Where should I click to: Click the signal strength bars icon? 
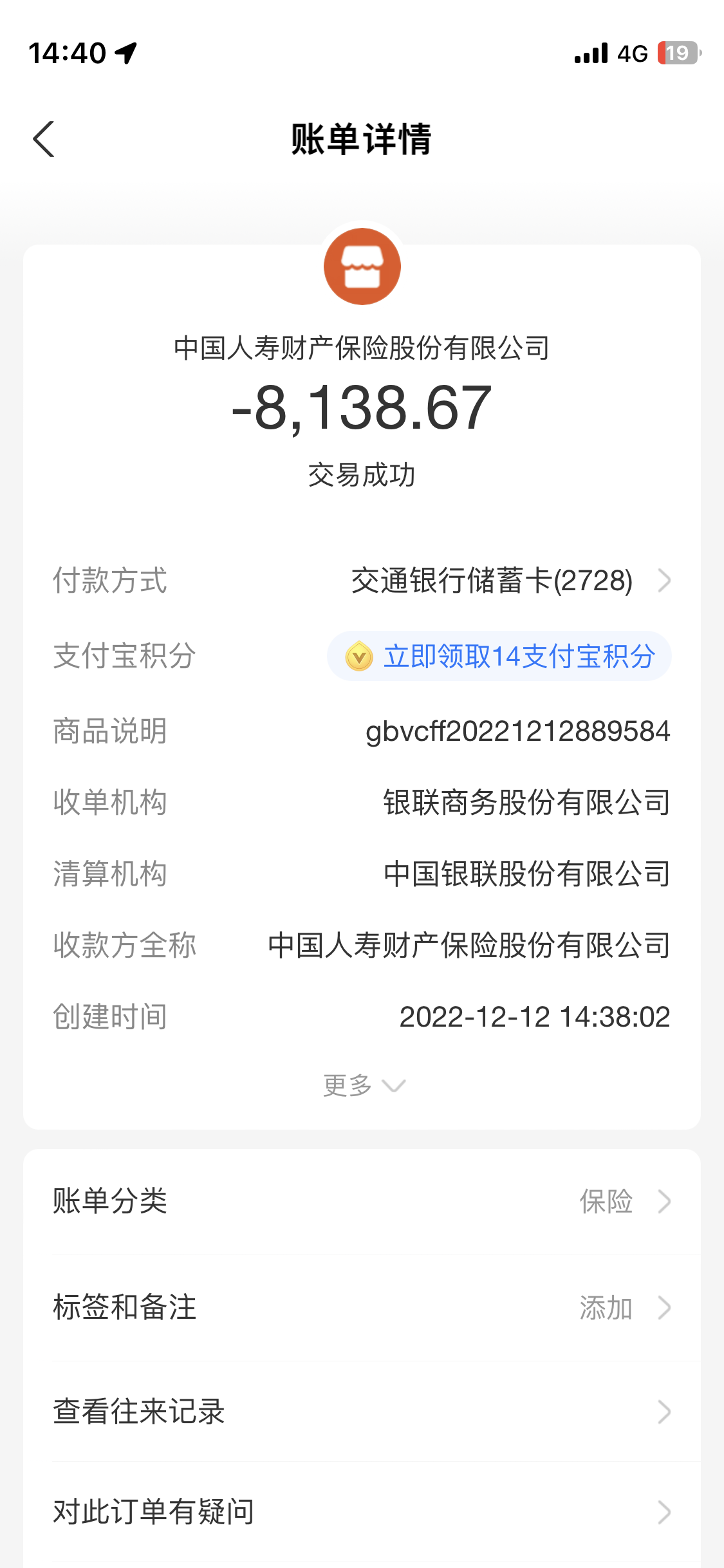[590, 53]
